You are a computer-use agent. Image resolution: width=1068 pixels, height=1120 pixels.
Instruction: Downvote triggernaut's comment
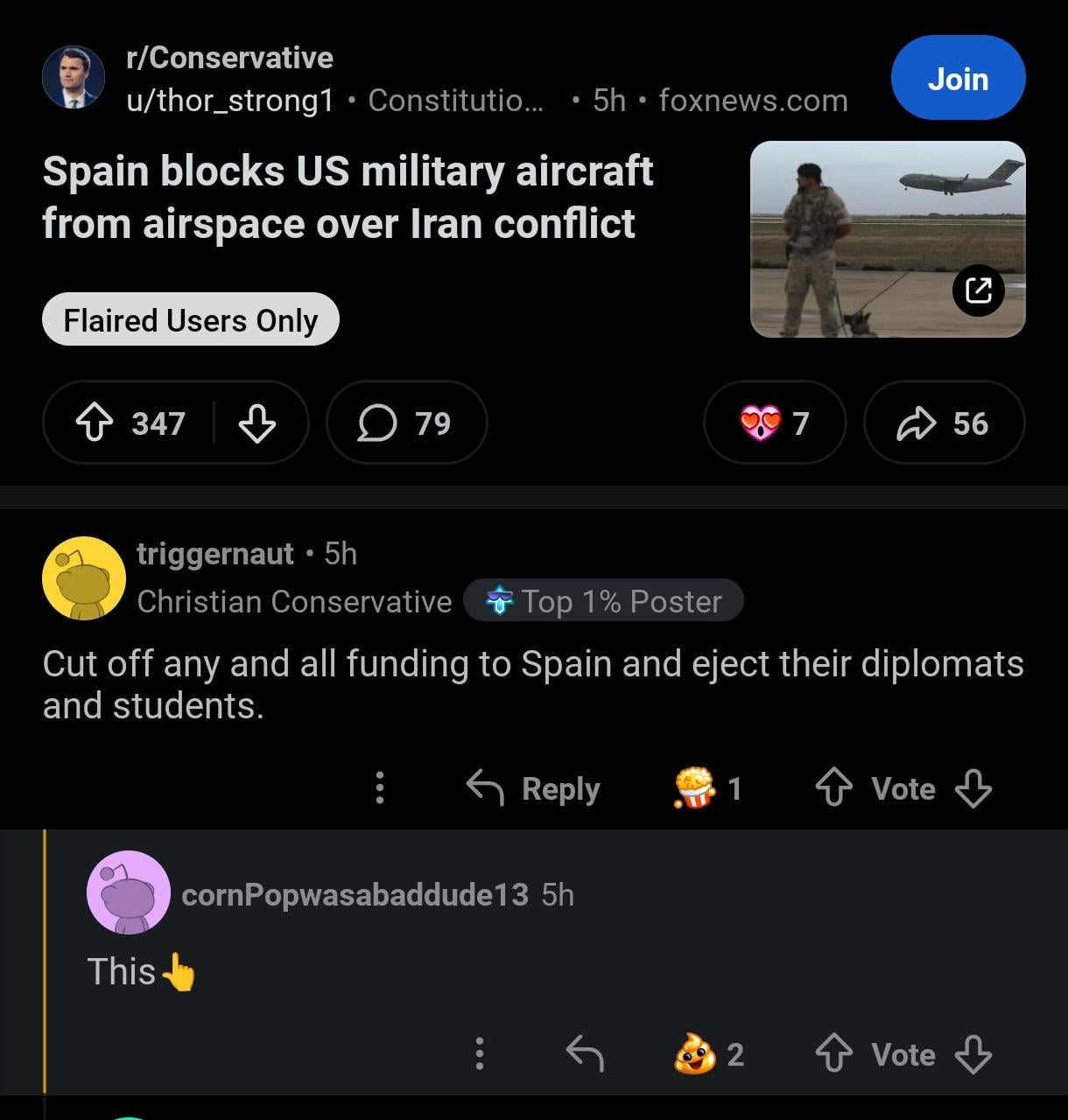pyautogui.click(x=973, y=787)
